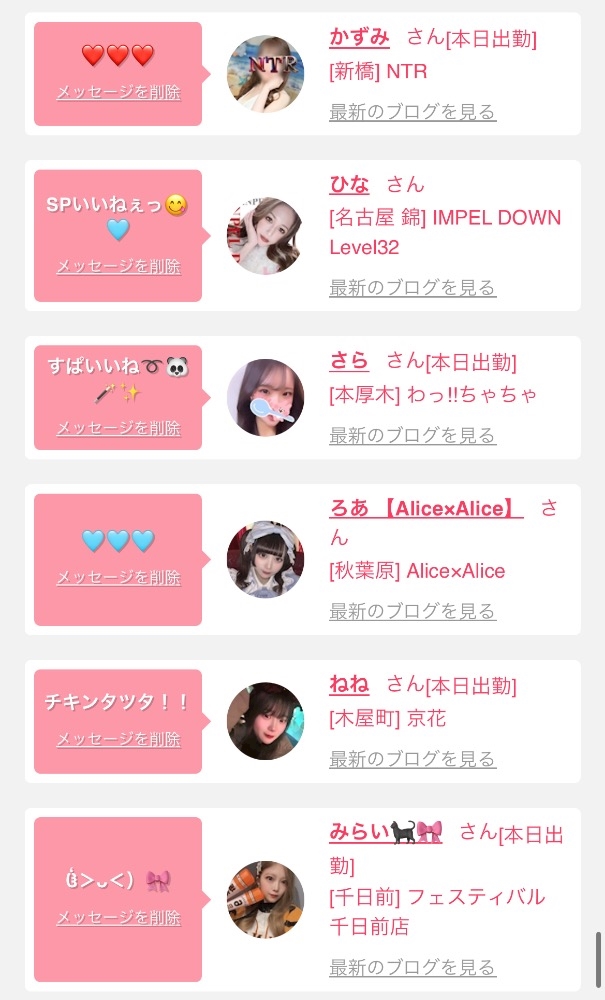This screenshot has height=1000, width=605.
Task: View ろあ's latest blog
Action: pos(412,611)
